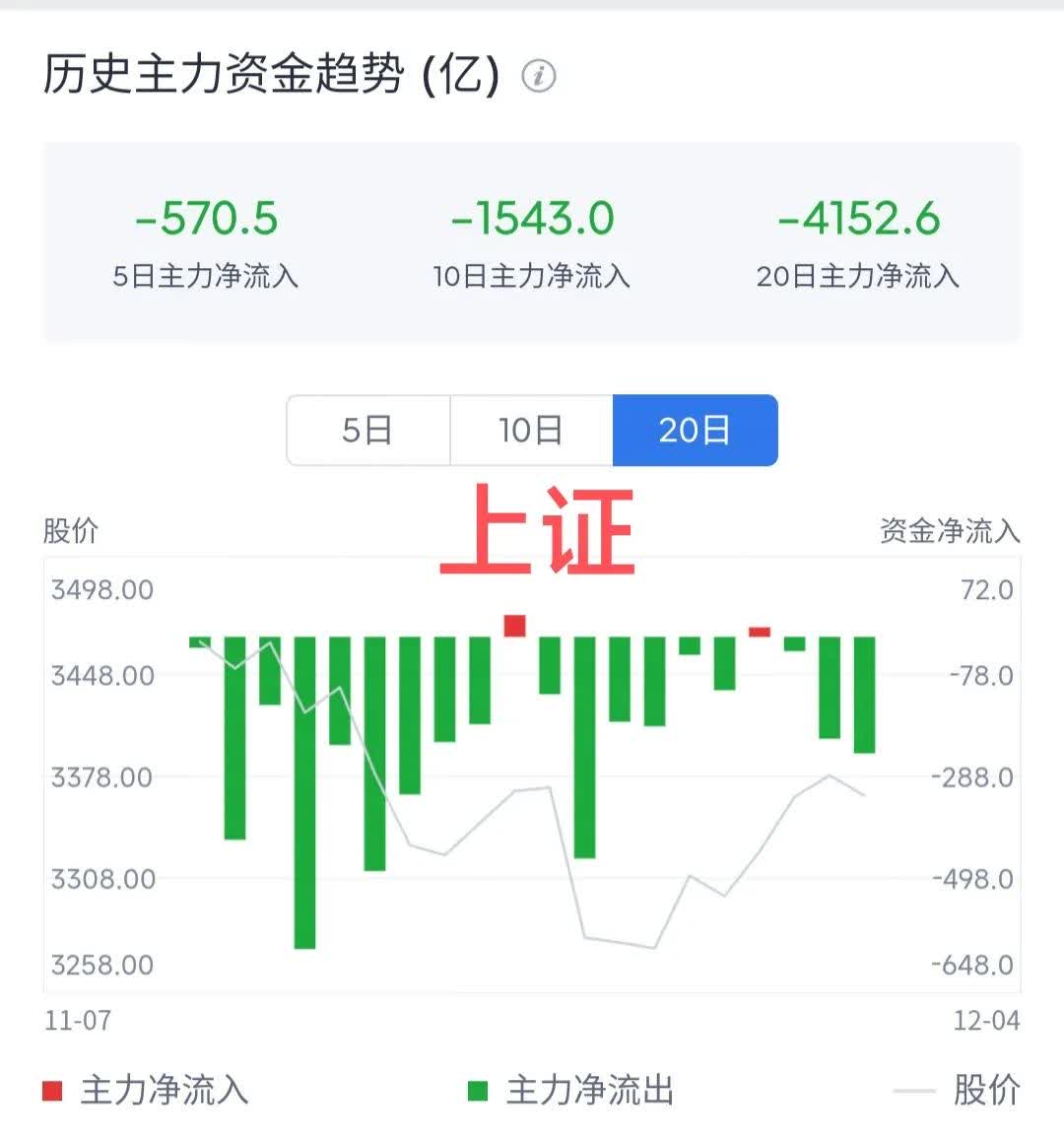Select the 20日 tab
This screenshot has width=1064, height=1141.
point(695,430)
